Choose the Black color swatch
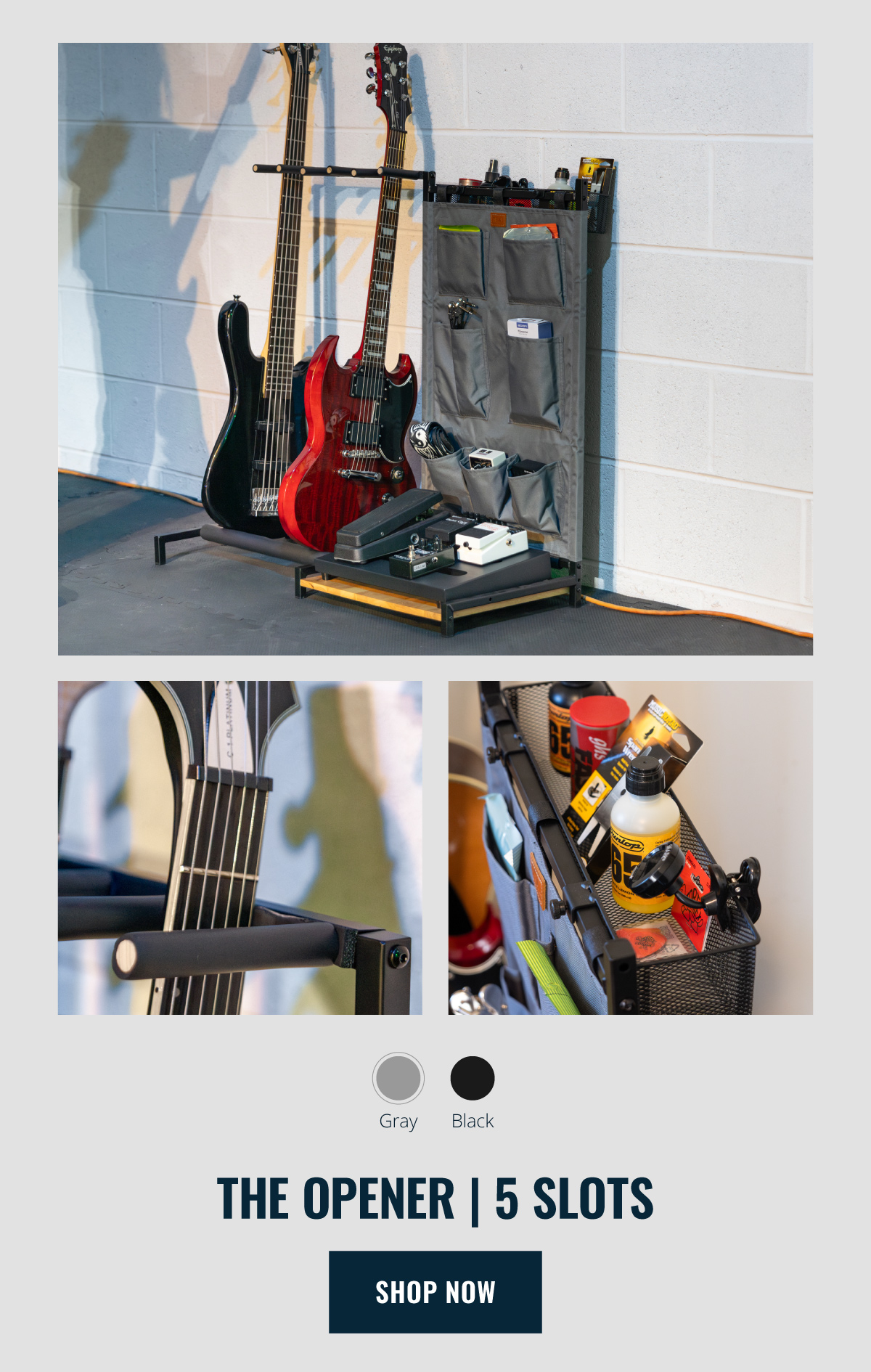The image size is (871, 1372). pyautogui.click(x=473, y=1078)
